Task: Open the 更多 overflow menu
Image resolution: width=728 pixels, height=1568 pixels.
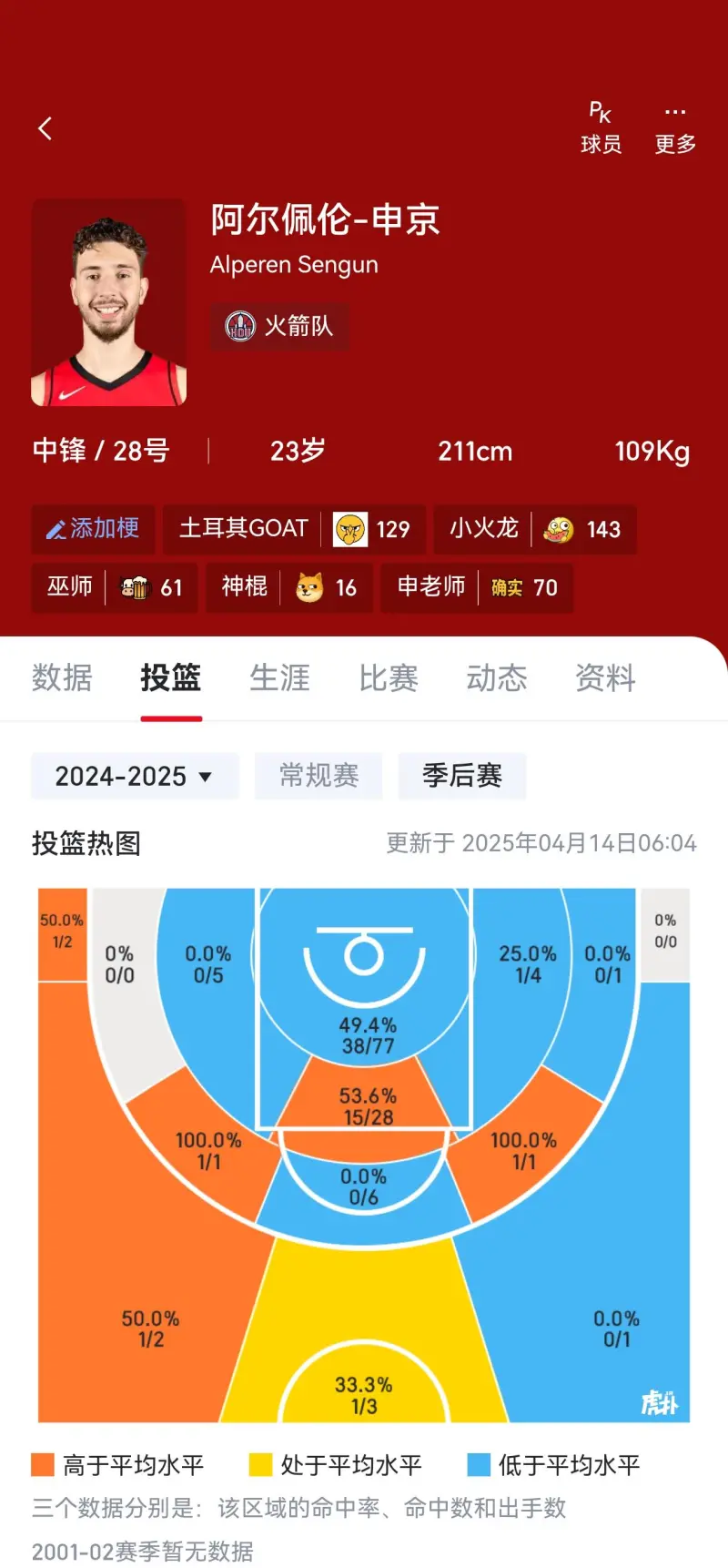Action: pos(674,128)
